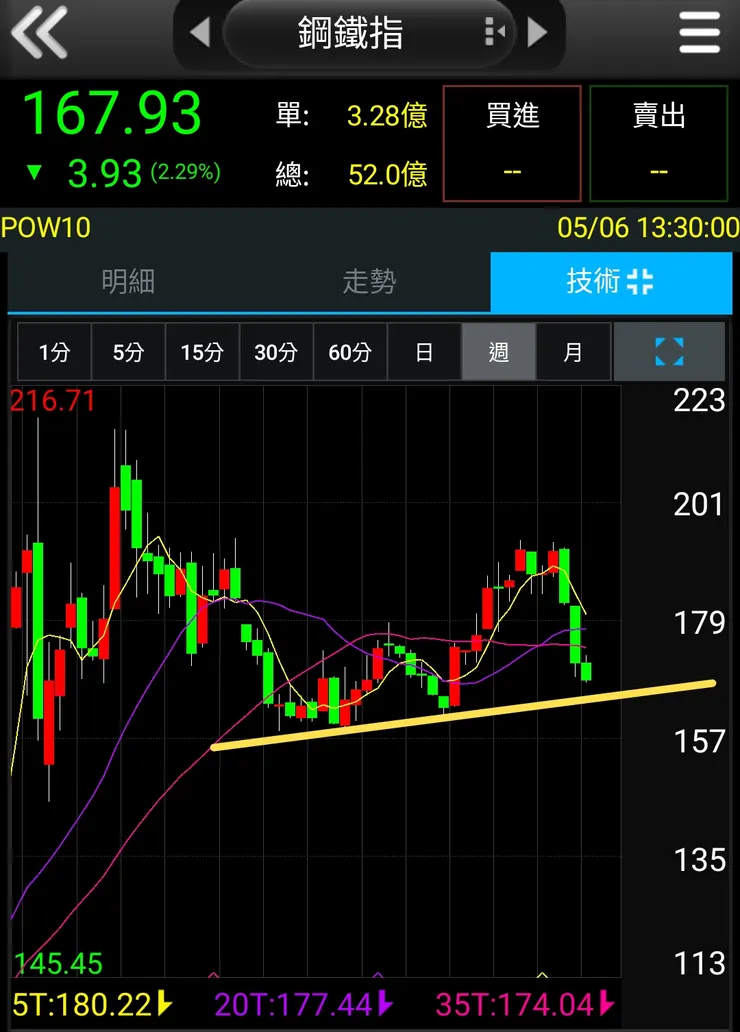This screenshot has width=740, height=1032.
Task: Go back with the double-arrow icon
Action: click(x=40, y=33)
